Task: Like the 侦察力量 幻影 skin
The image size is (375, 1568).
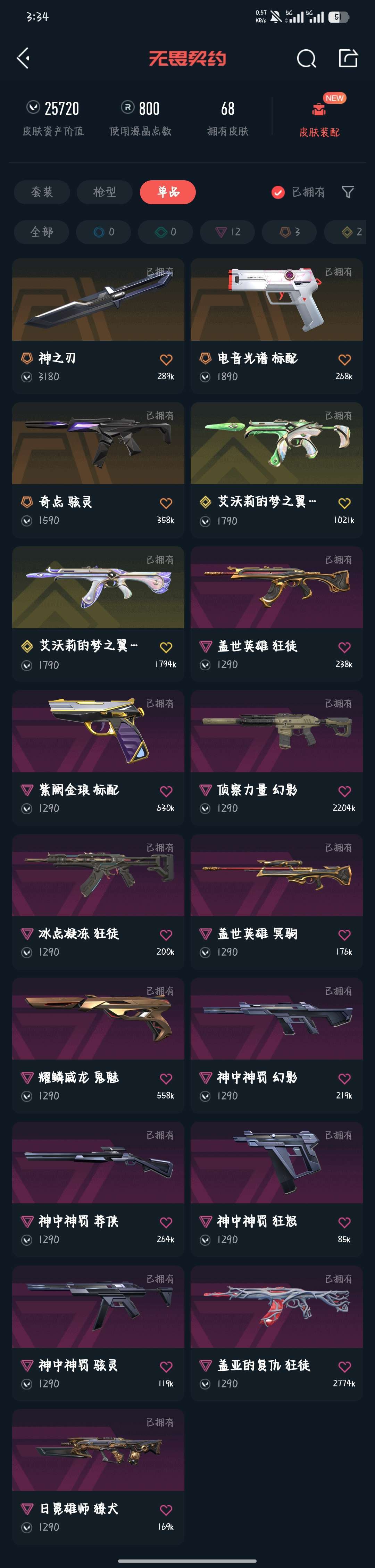Action: (x=344, y=791)
